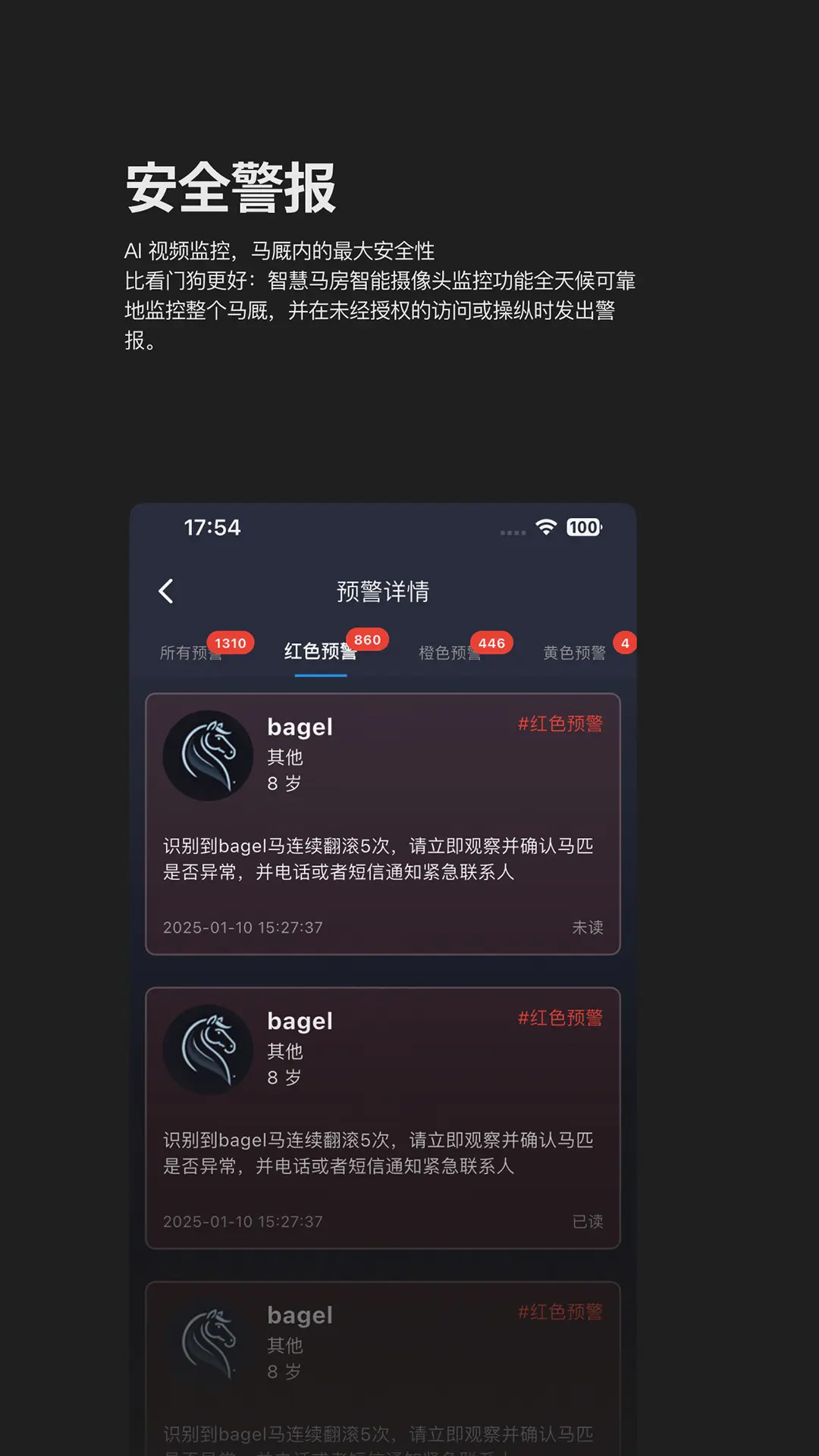819x1456 pixels.
Task: Tap the #红色预警 label on the first card
Action: click(x=561, y=724)
